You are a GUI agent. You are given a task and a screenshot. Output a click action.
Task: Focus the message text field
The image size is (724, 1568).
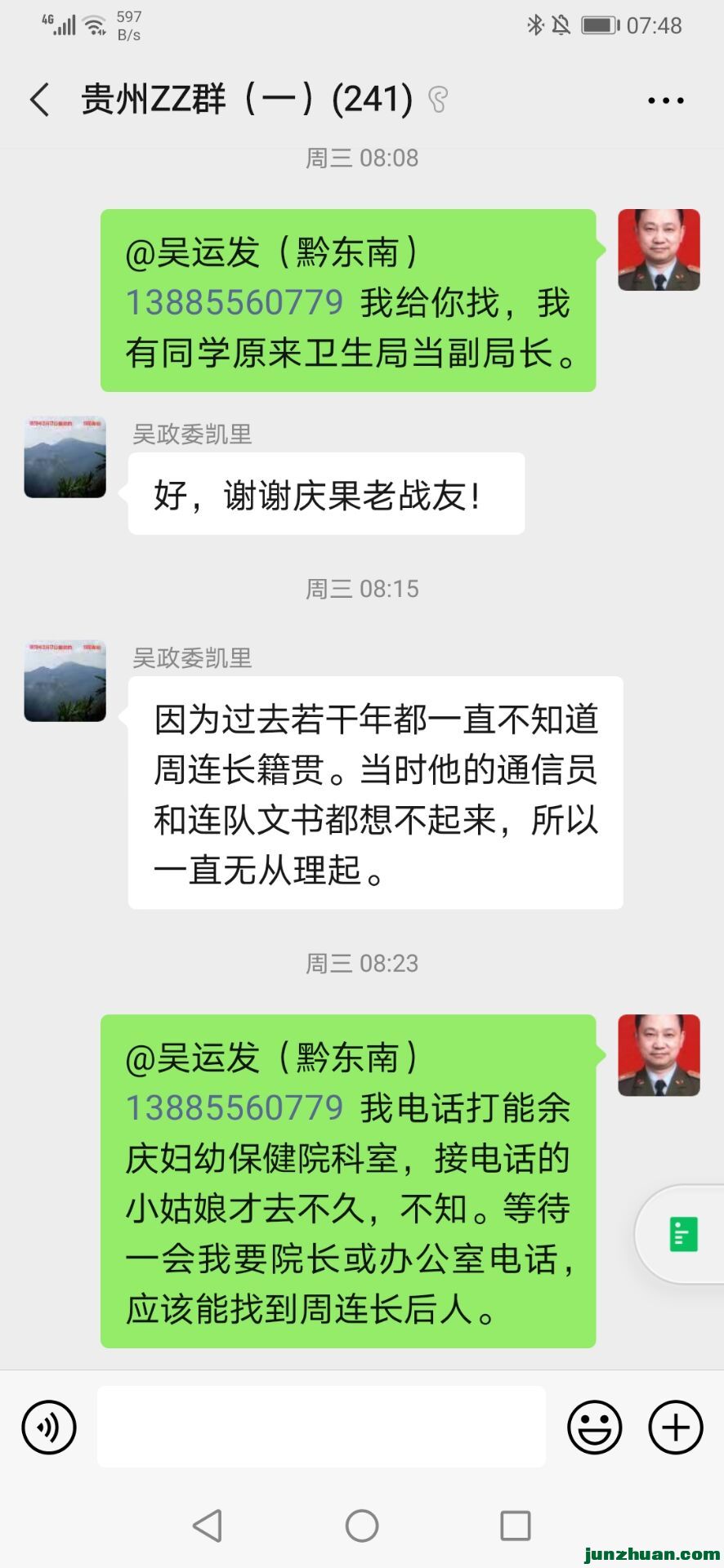[321, 1427]
